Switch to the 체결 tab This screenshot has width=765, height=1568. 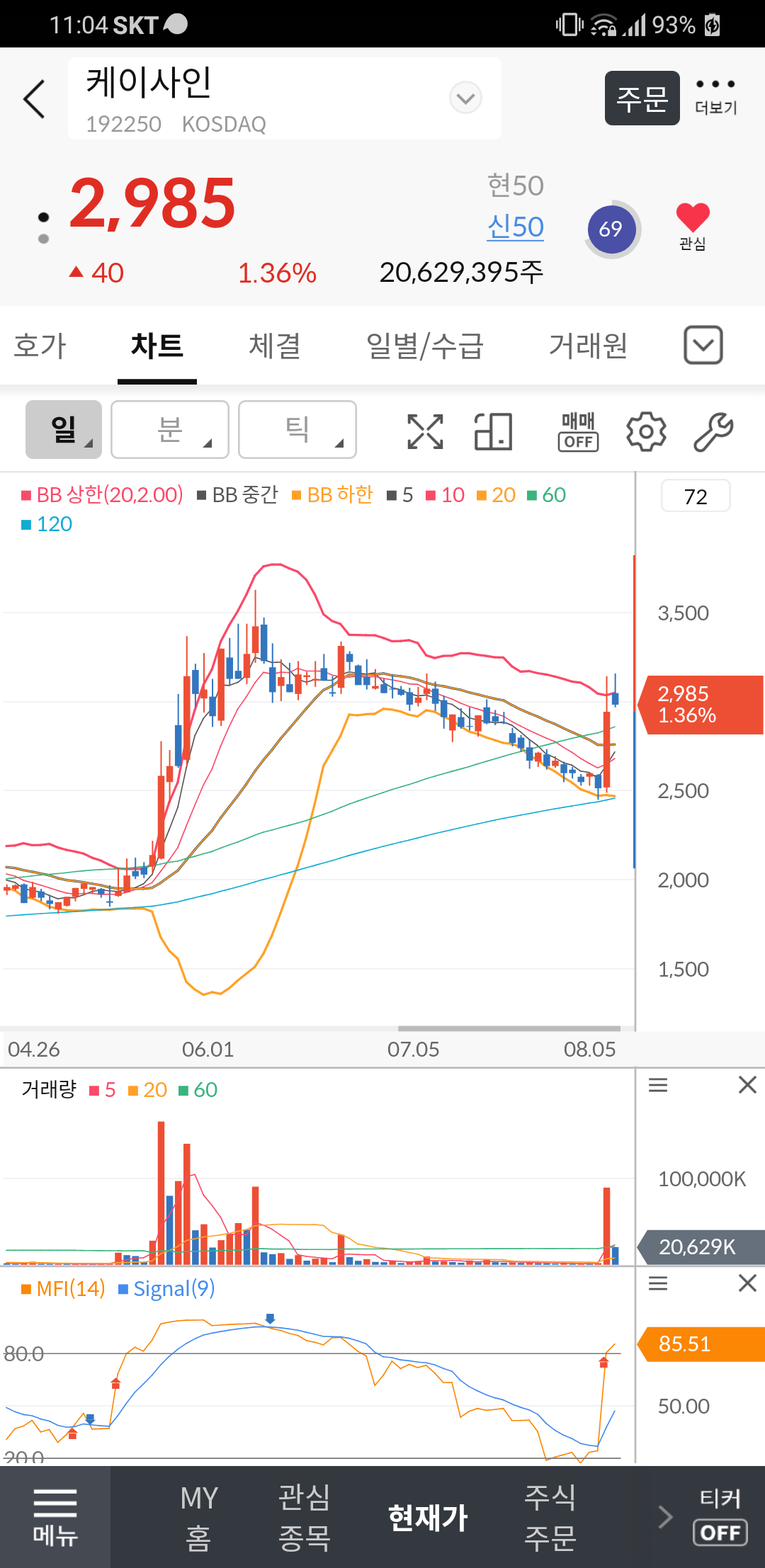click(x=274, y=346)
